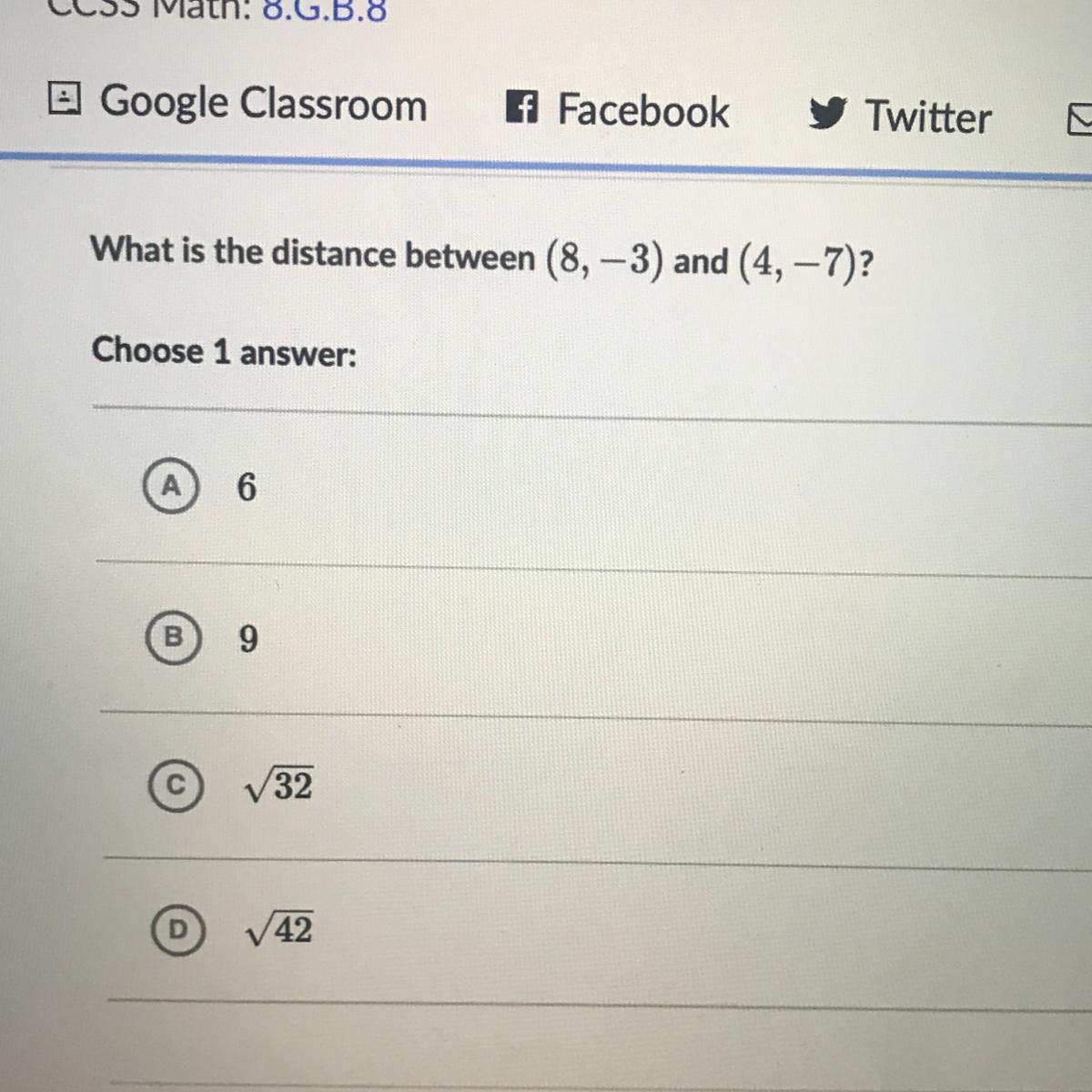
Task: Share the exercise by email
Action: tap(1079, 120)
